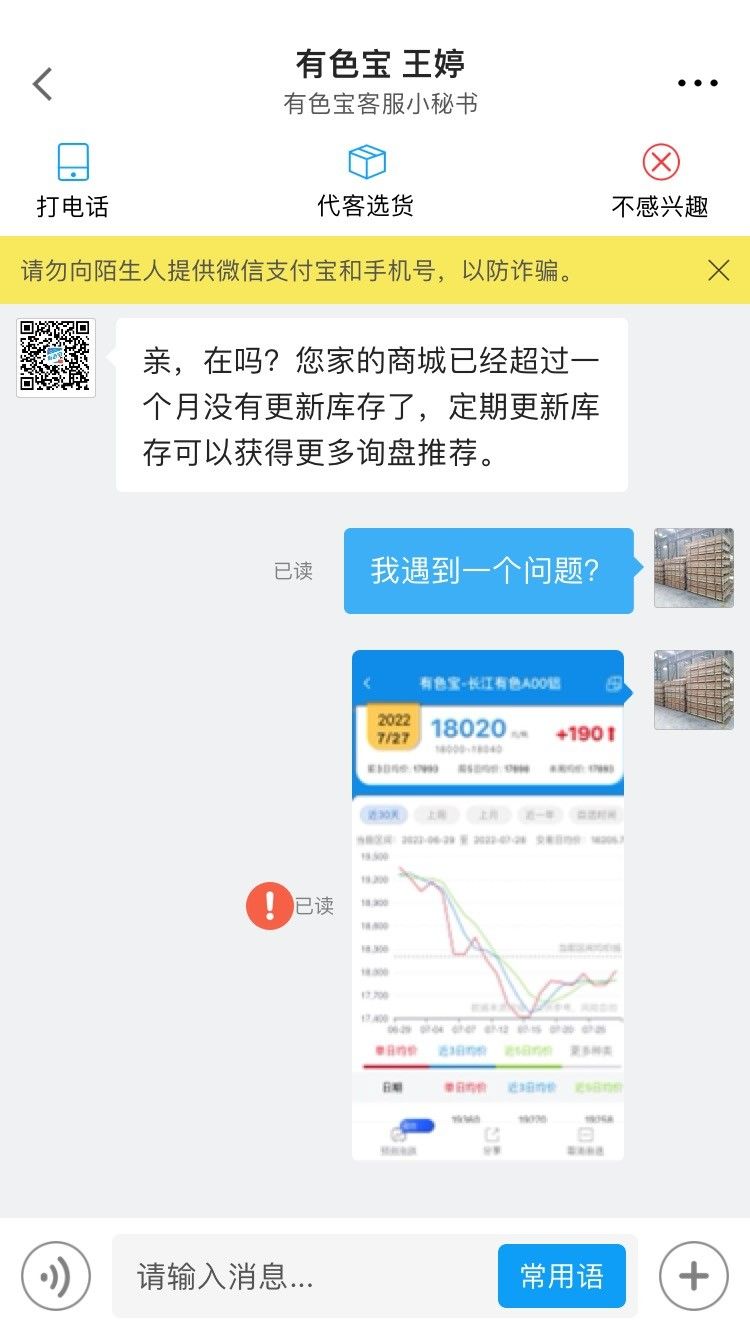Tap the red failed-send exclamation icon
Screen dimensions: 750x1334
pyautogui.click(x=269, y=906)
